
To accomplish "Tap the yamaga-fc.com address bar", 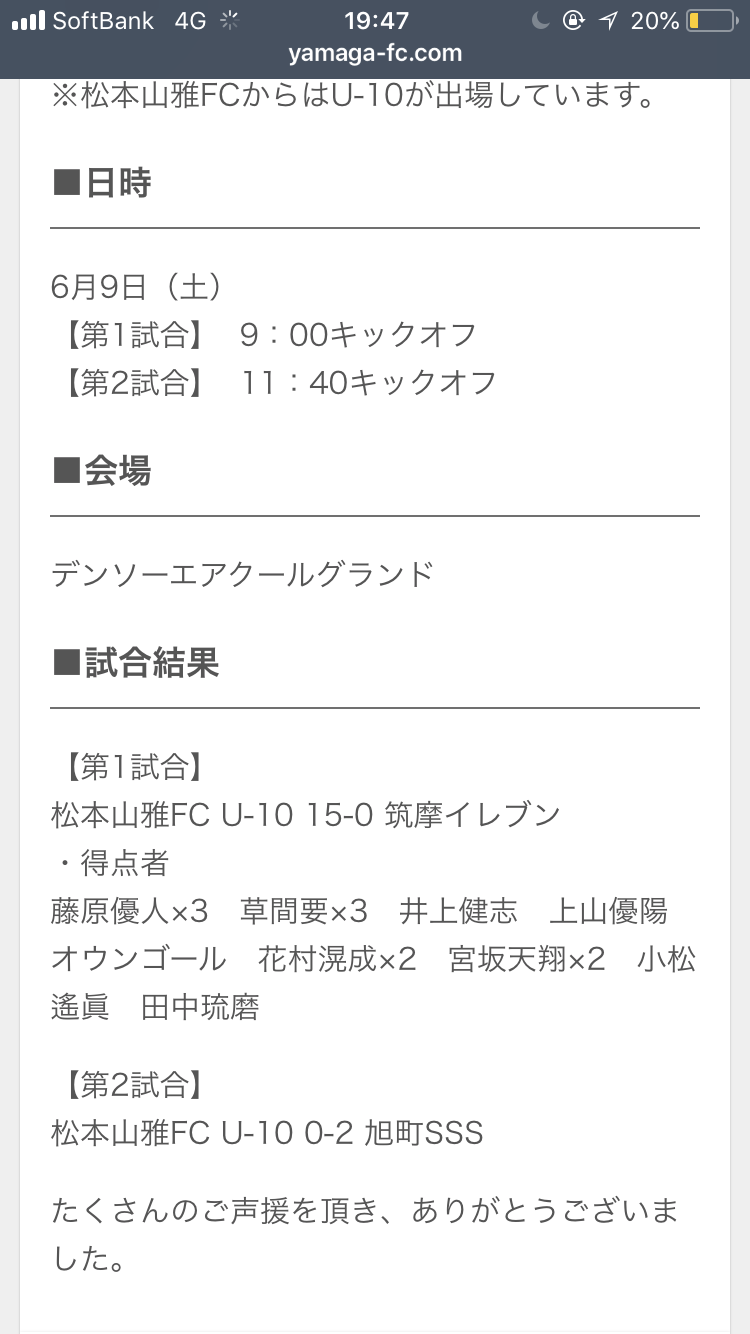I will coord(375,54).
